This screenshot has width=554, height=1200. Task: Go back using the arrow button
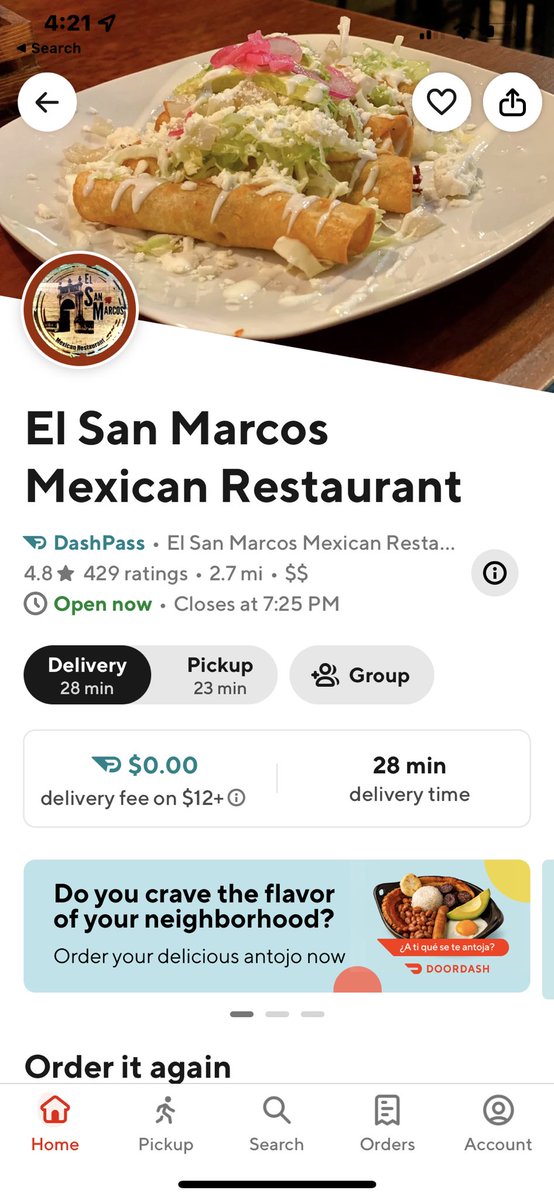pyautogui.click(x=47, y=102)
